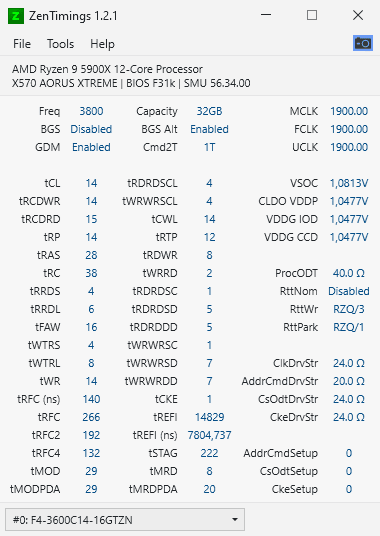Minimize the ZenTimings window
Viewport: 380px width, 536px height.
click(266, 15)
